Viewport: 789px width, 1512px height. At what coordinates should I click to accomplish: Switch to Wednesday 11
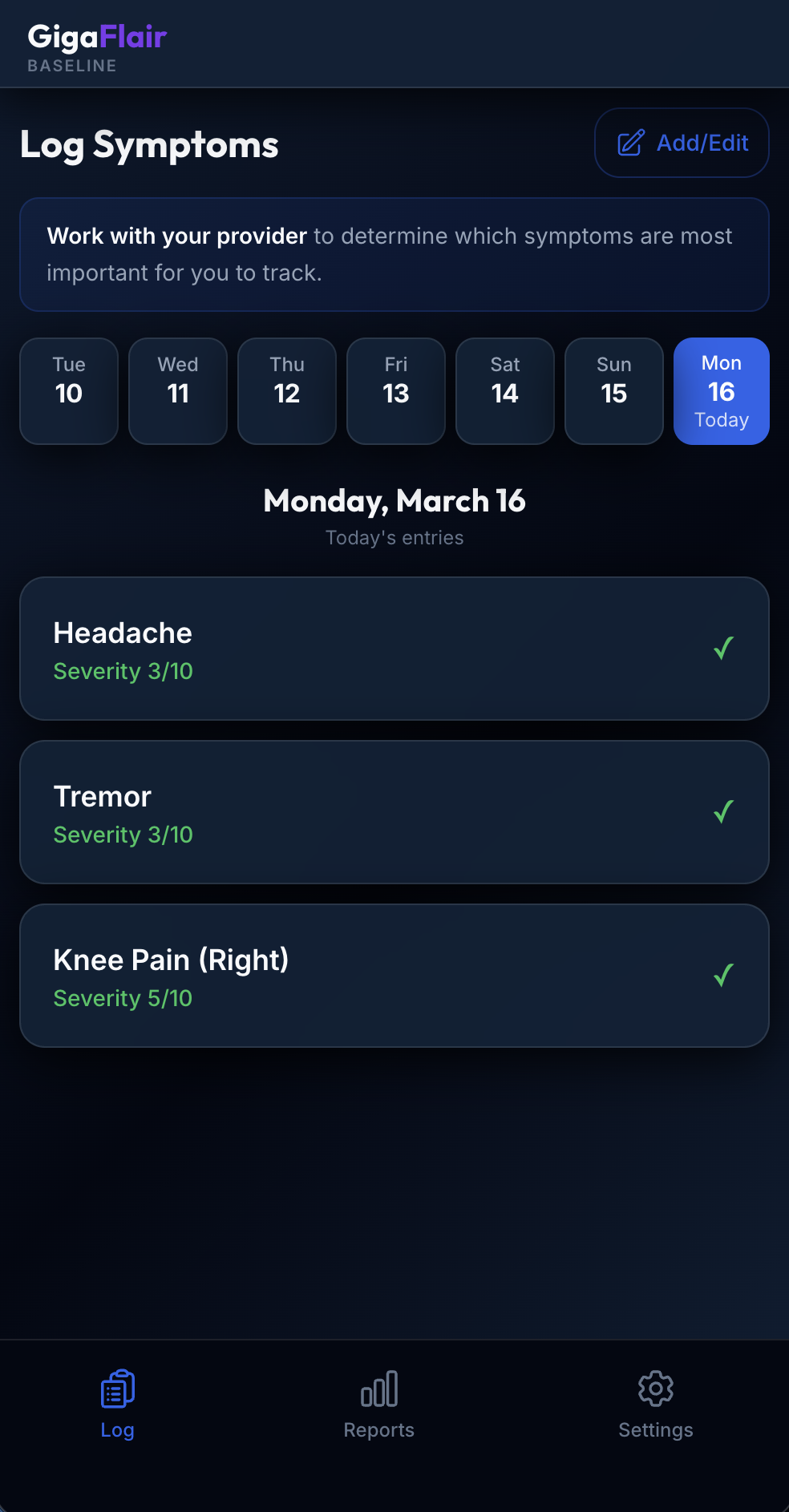click(x=178, y=391)
